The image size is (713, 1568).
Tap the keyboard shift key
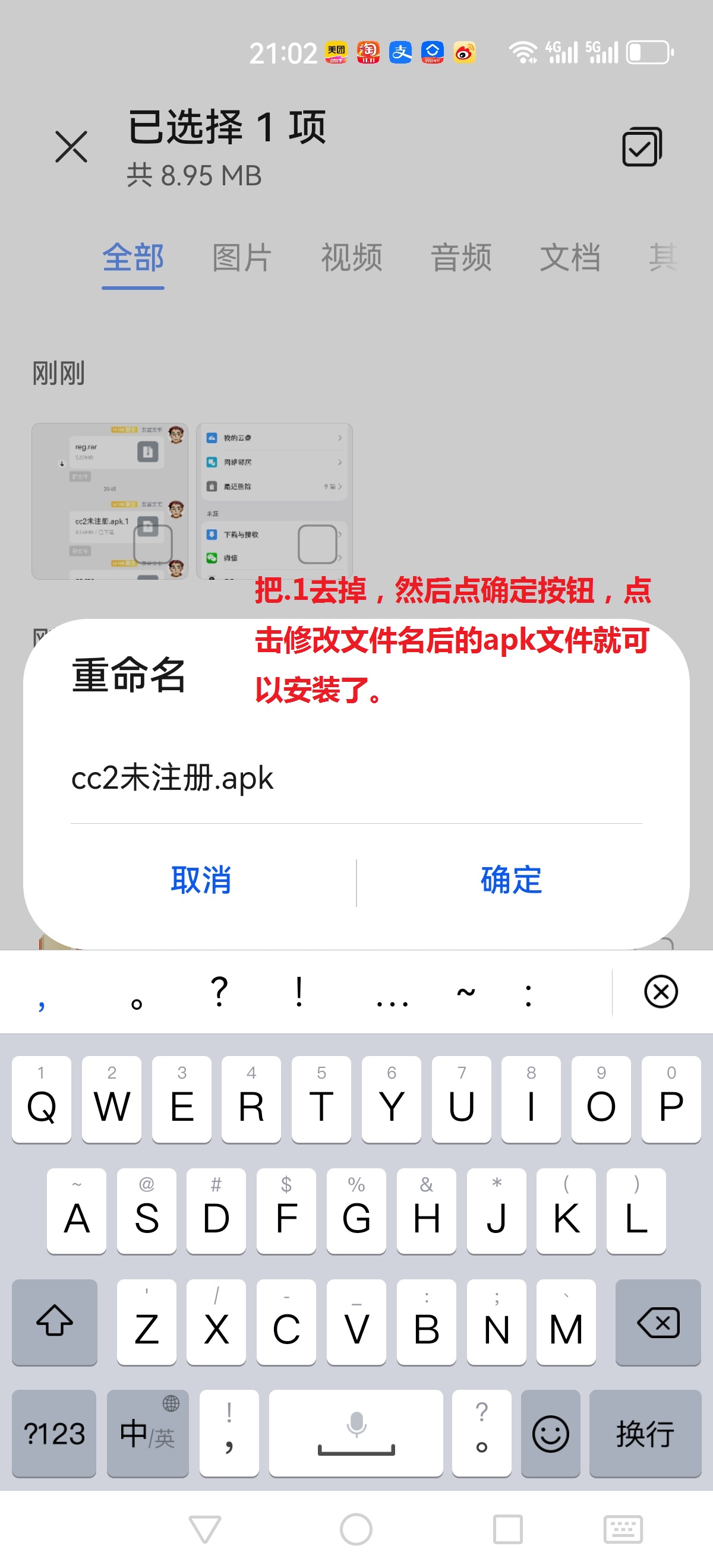click(54, 1322)
